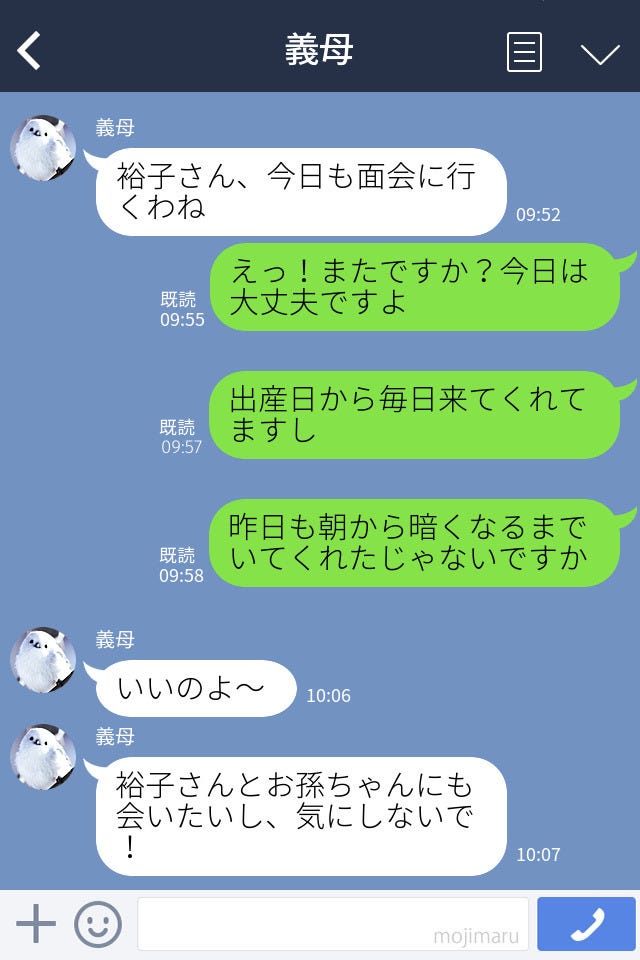Tap the blue phone call button
Image resolution: width=640 pixels, height=960 pixels.
[x=586, y=924]
